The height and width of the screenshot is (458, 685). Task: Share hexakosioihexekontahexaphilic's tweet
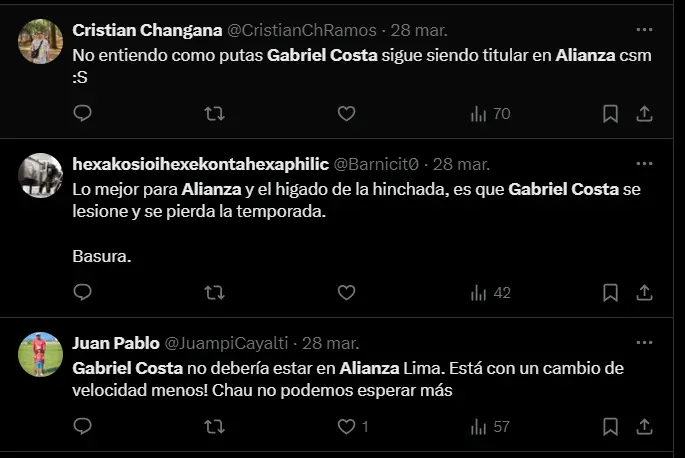point(645,293)
